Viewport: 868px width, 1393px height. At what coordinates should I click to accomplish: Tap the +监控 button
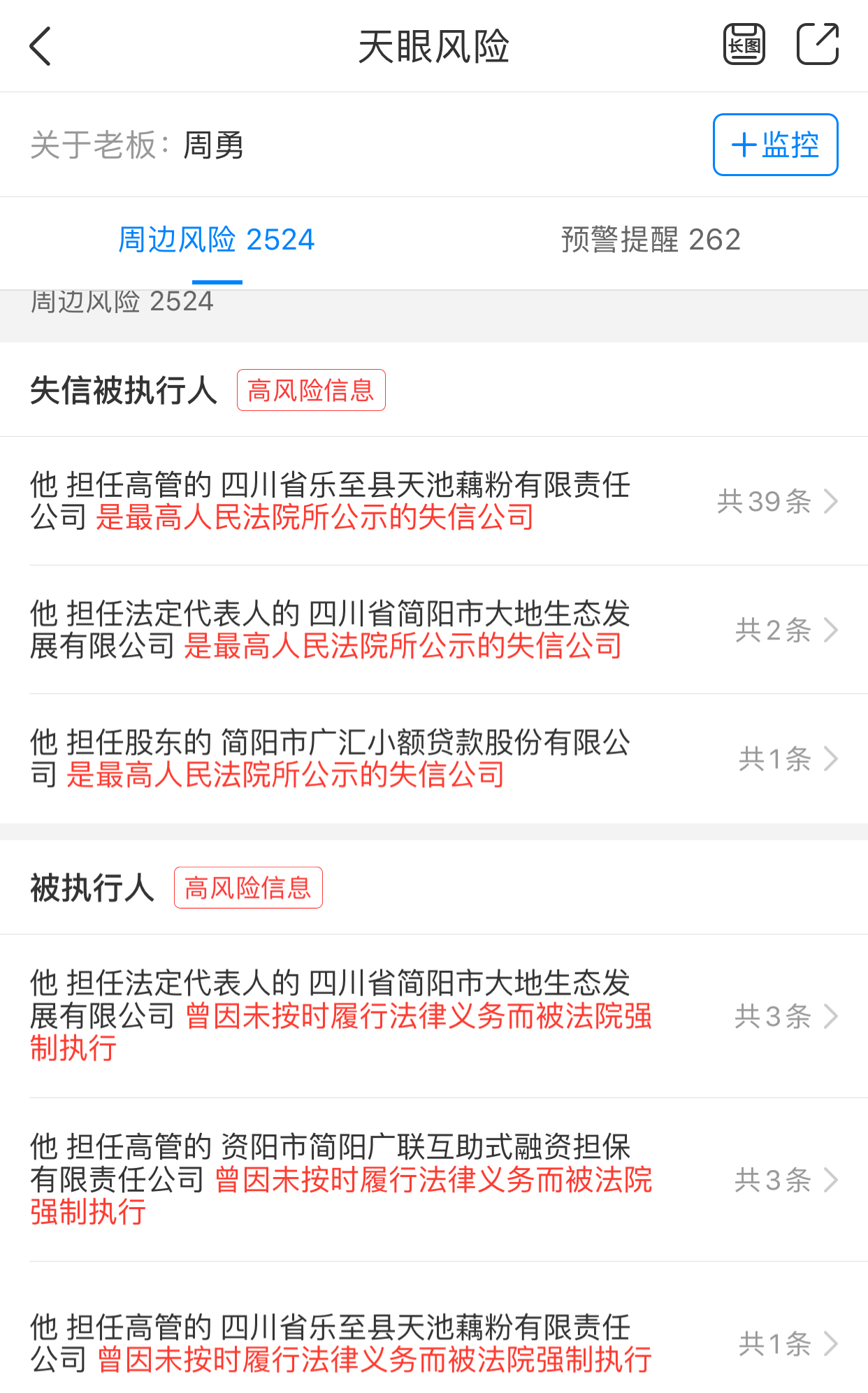click(775, 145)
